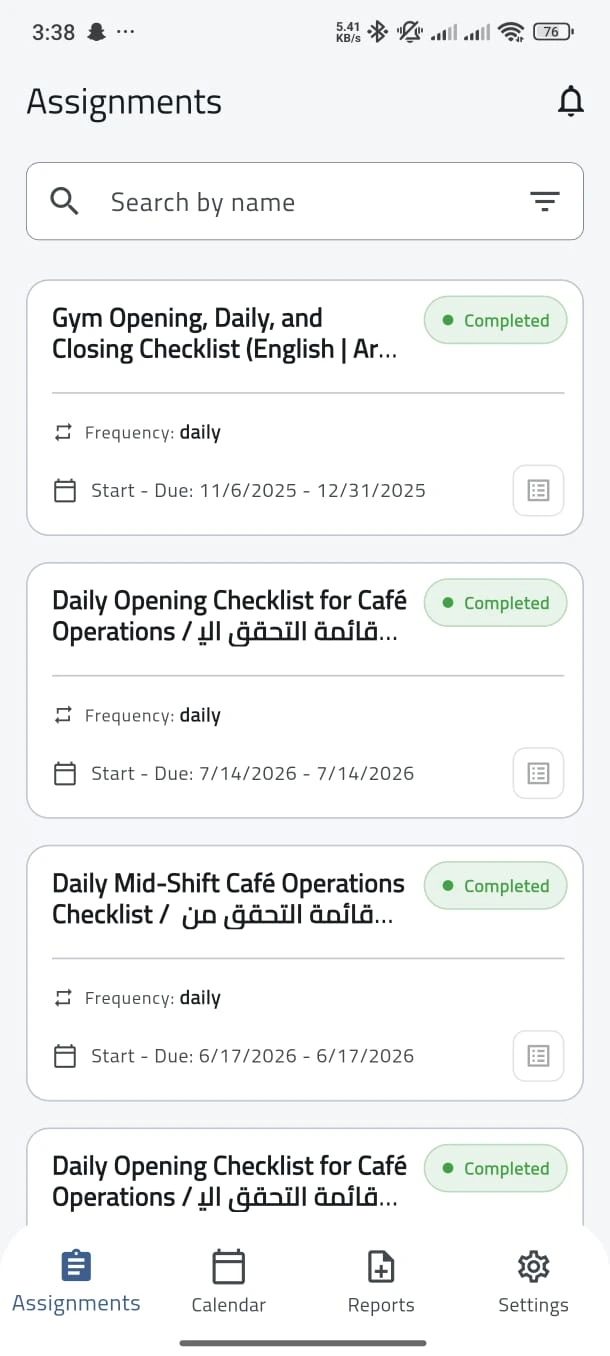The width and height of the screenshot is (610, 1356).
Task: Open the notifications bell
Action: coord(570,101)
